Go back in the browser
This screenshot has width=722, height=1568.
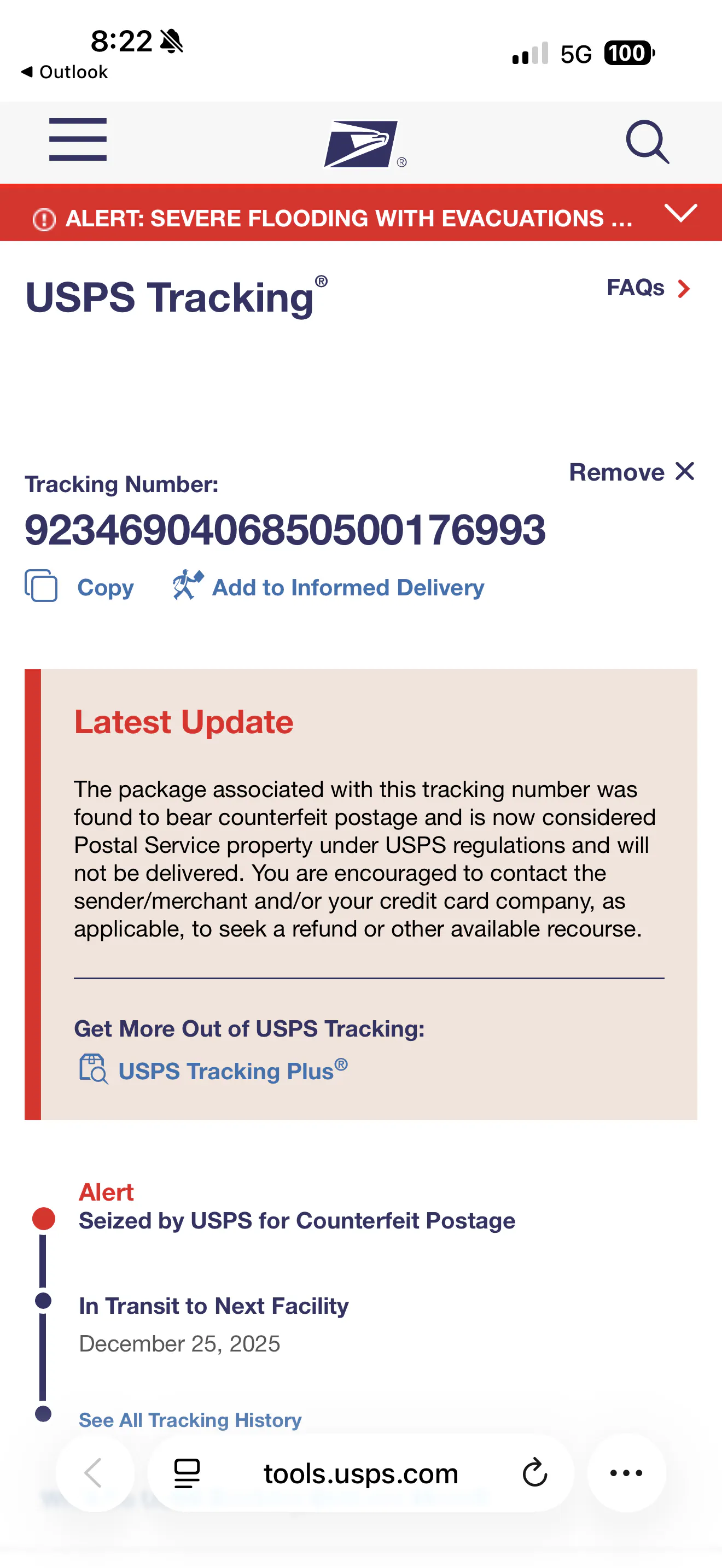click(x=95, y=1473)
